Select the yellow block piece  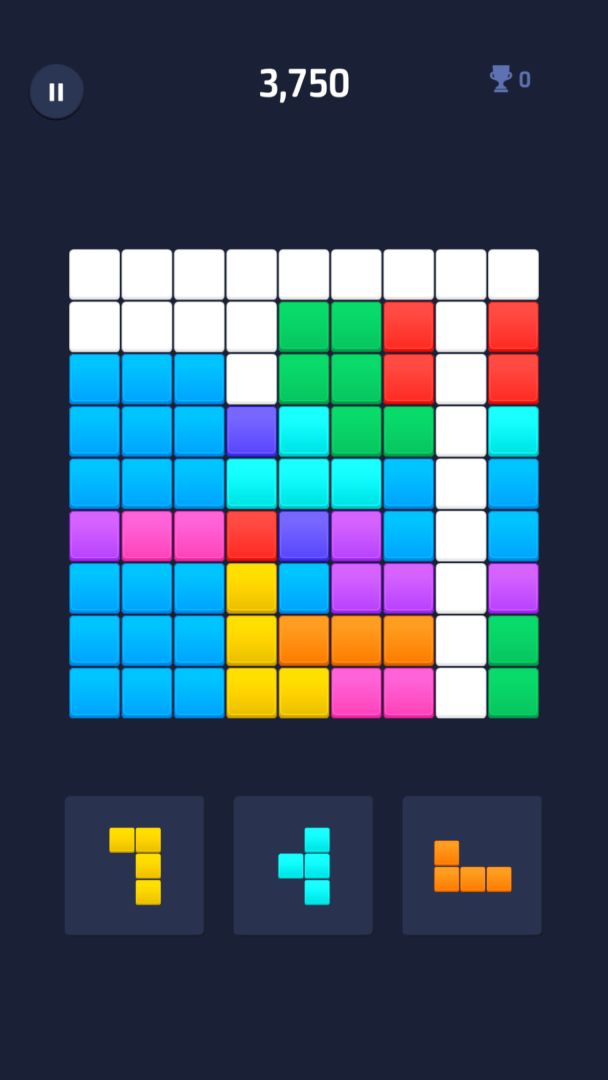point(135,865)
